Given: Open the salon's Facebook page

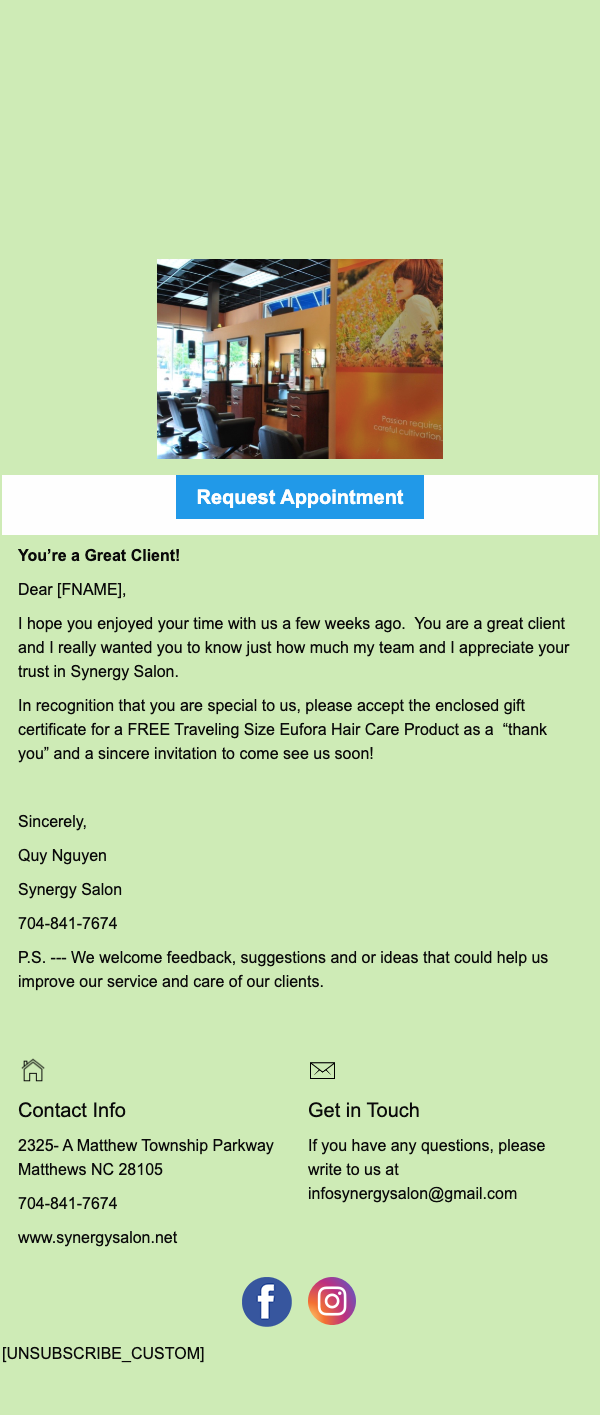Looking at the screenshot, I should point(267,1302).
